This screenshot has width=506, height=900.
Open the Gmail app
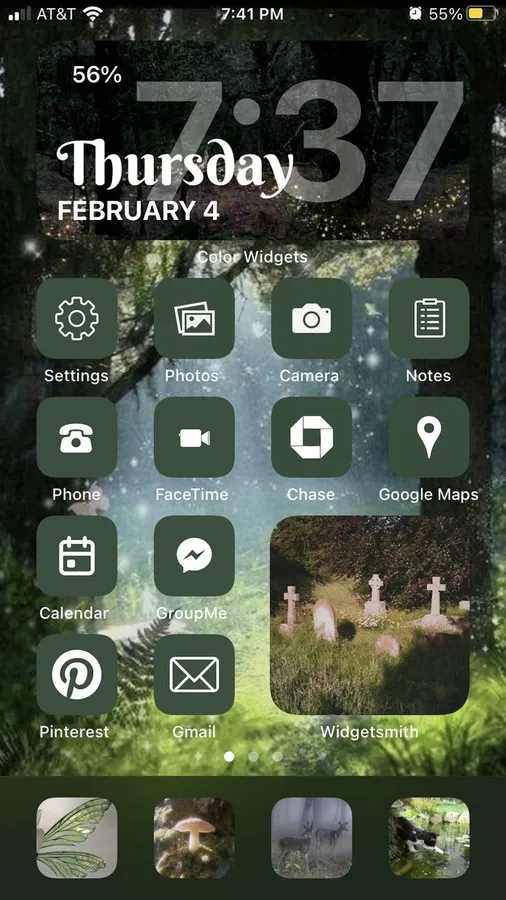coord(194,674)
